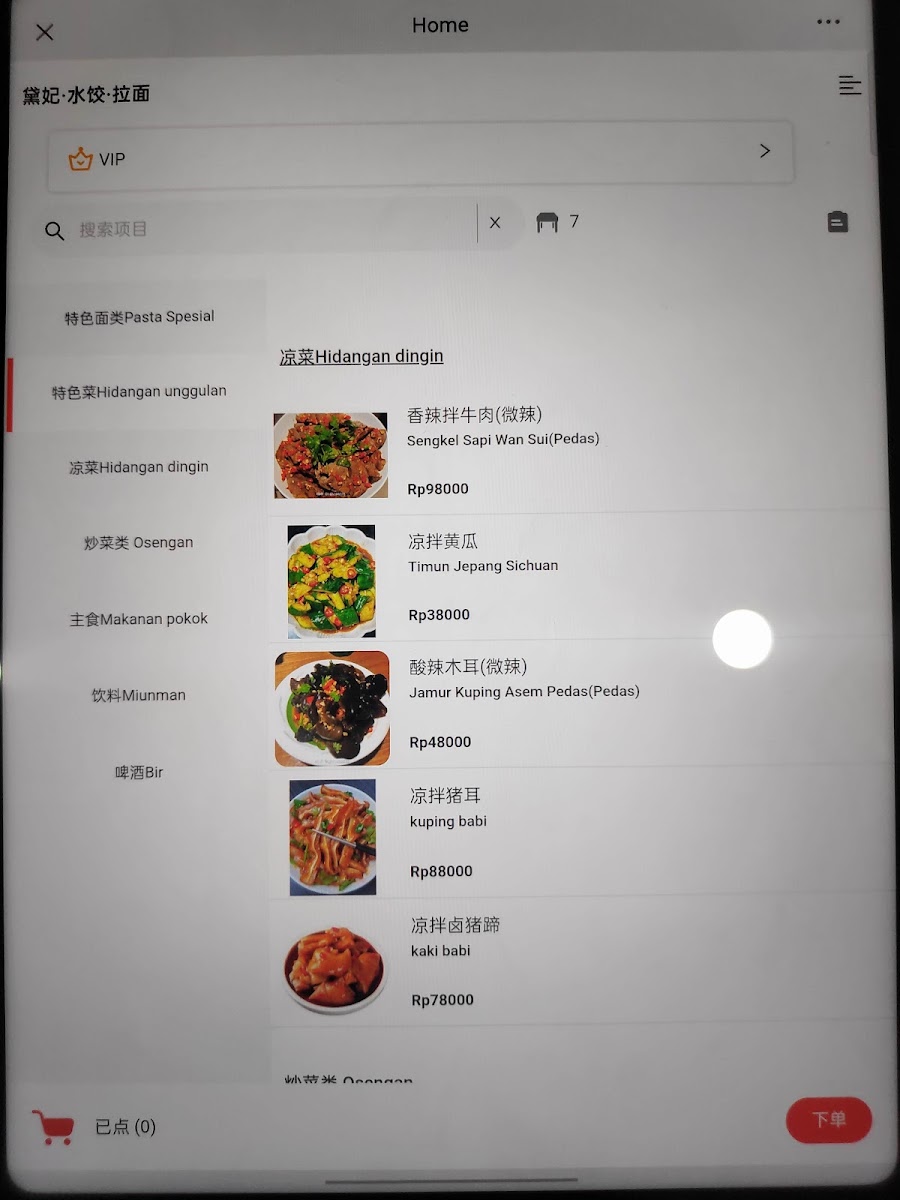Viewport: 900px width, 1200px height.
Task: Place the order with 下单 button
Action: 828,1119
